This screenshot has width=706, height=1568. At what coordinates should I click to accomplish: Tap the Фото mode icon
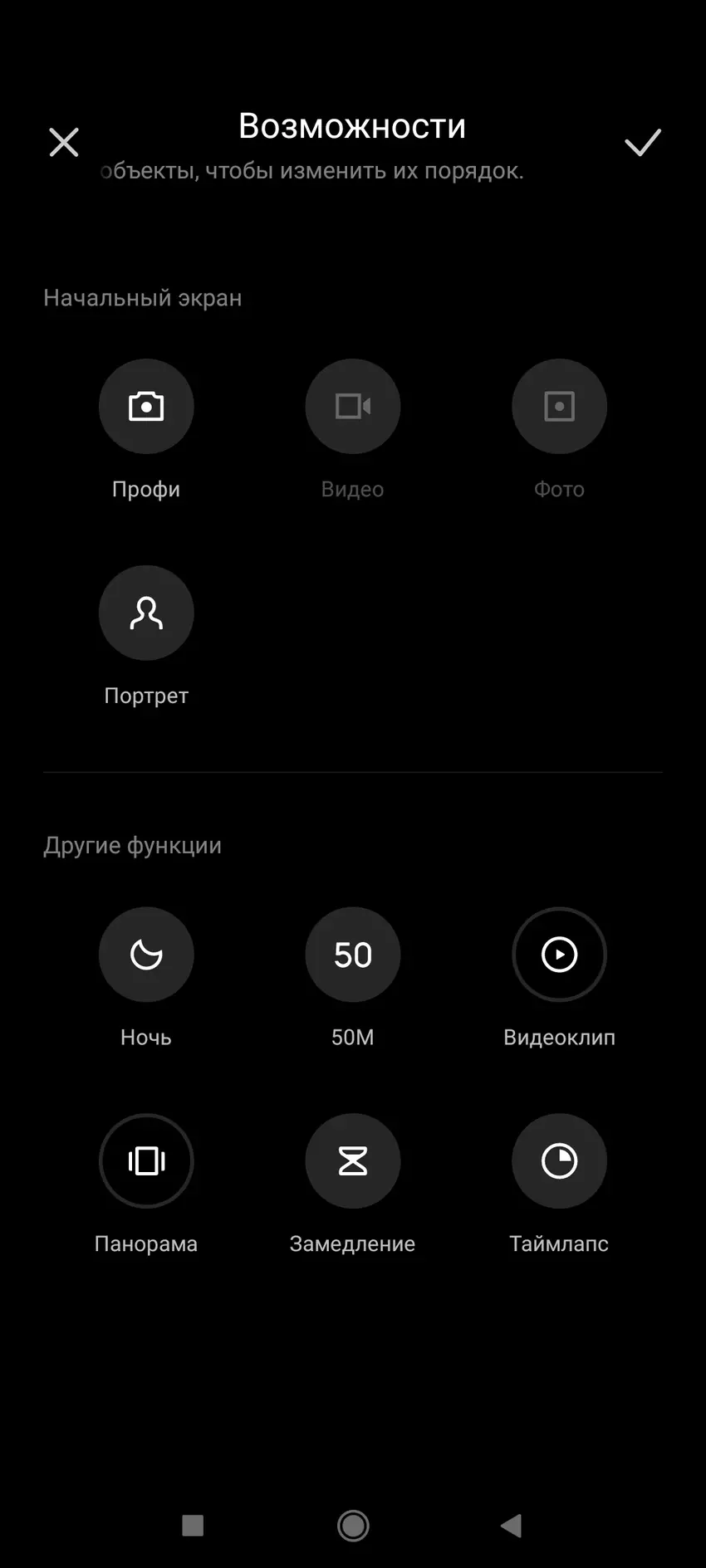click(x=559, y=406)
